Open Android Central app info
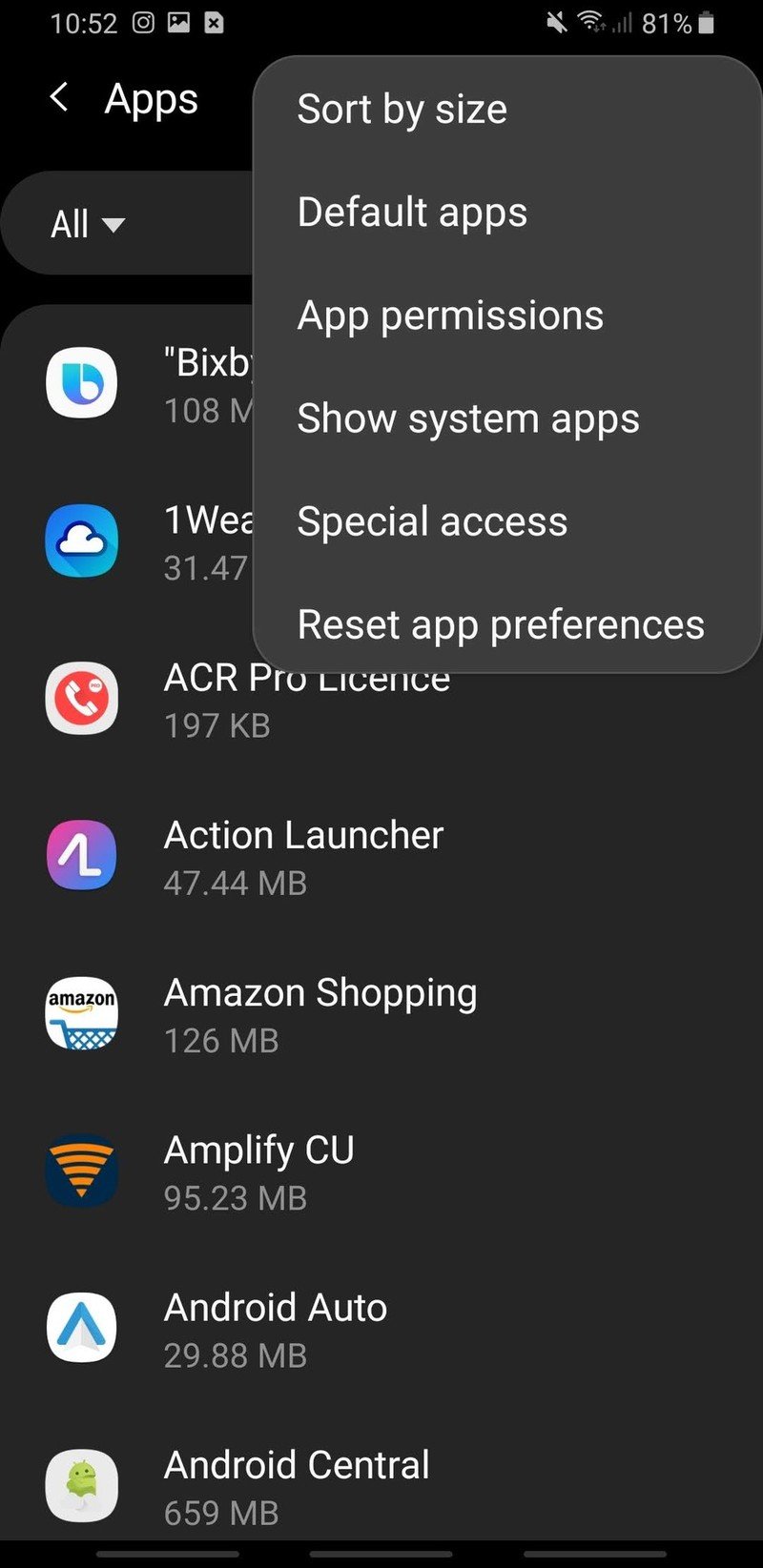The height and width of the screenshot is (1568, 763). pyautogui.click(x=381, y=1485)
